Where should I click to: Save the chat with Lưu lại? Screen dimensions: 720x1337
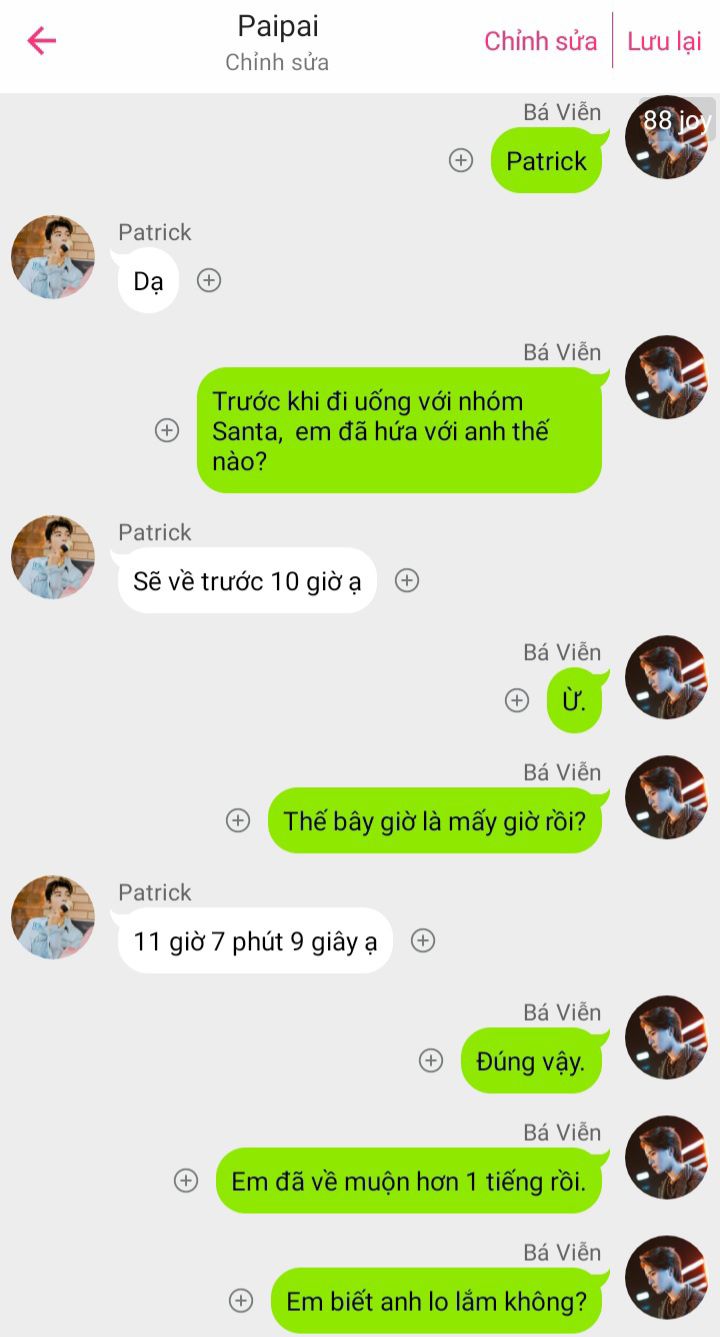pyautogui.click(x=664, y=41)
